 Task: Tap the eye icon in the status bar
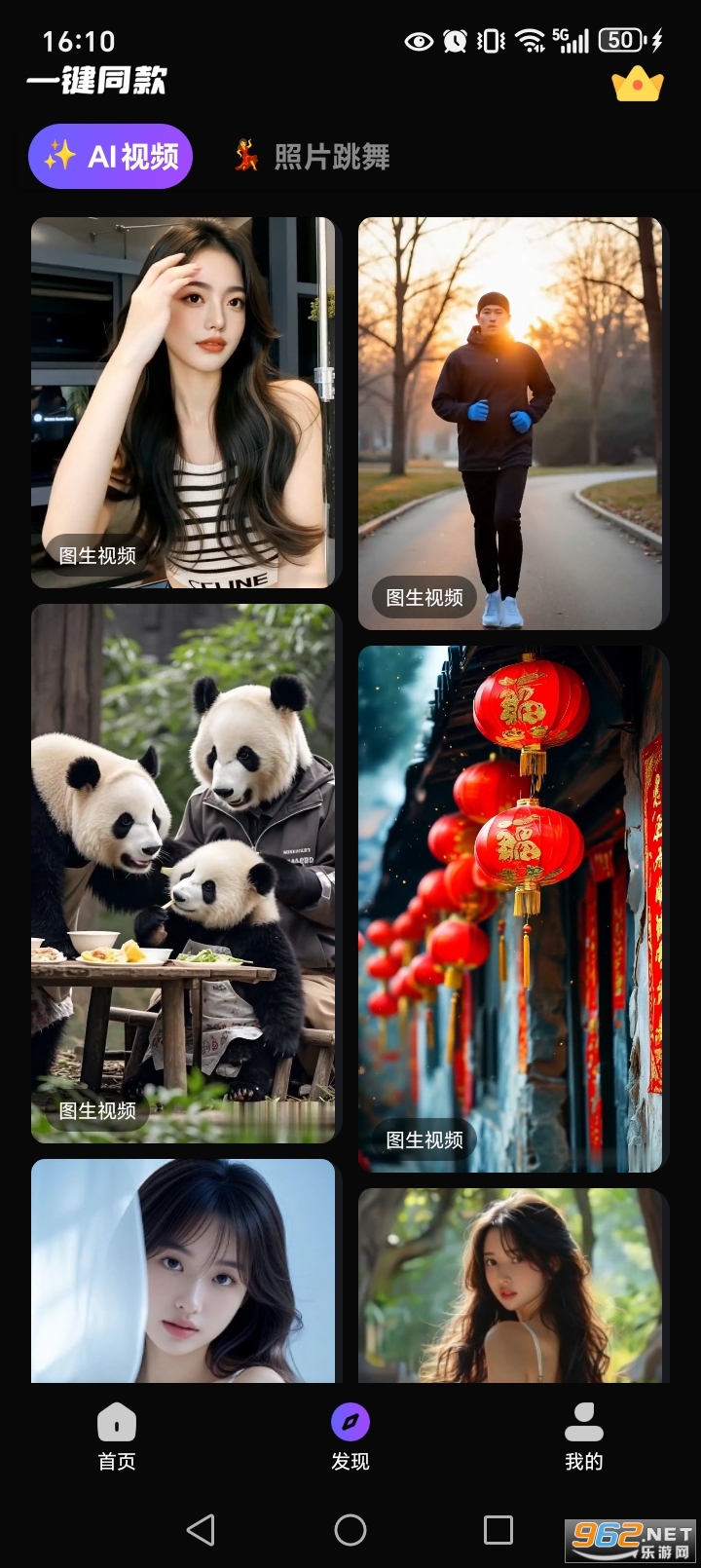(x=419, y=41)
